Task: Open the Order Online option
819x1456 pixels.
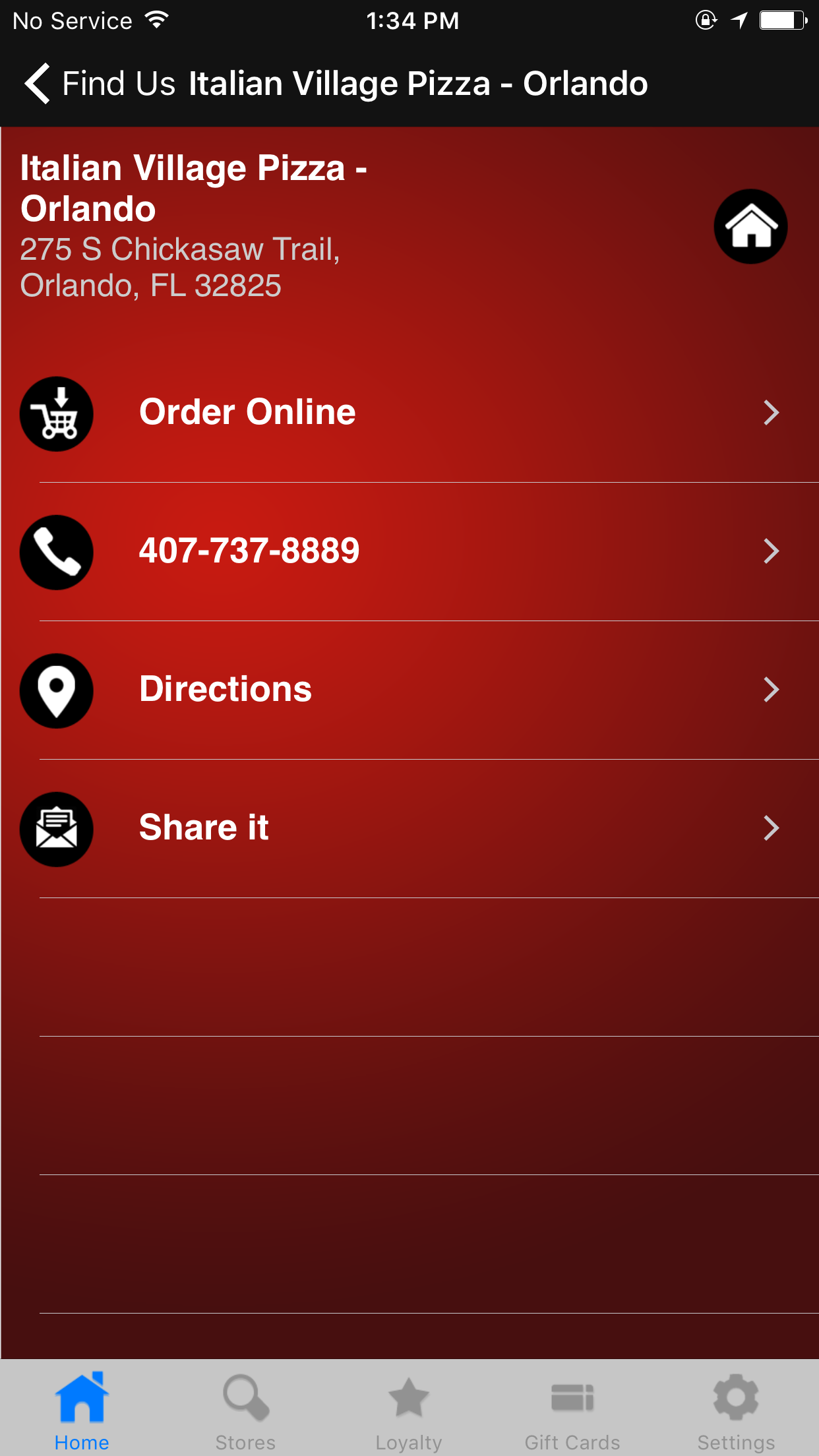Action: click(x=409, y=413)
